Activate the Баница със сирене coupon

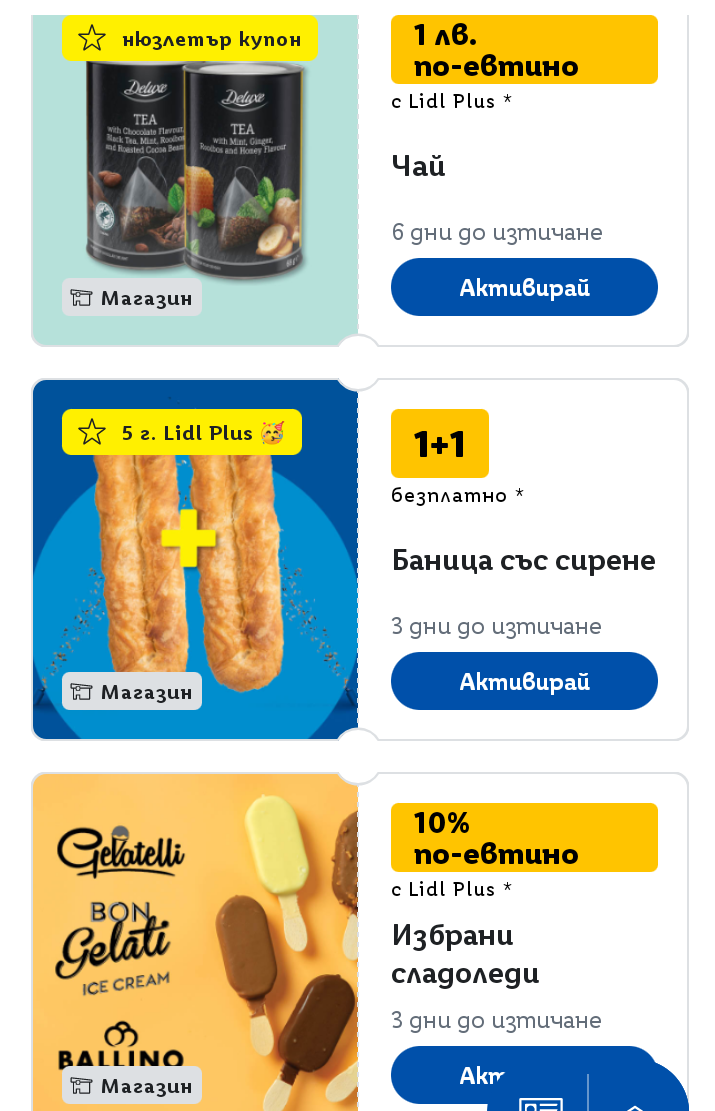(x=524, y=682)
